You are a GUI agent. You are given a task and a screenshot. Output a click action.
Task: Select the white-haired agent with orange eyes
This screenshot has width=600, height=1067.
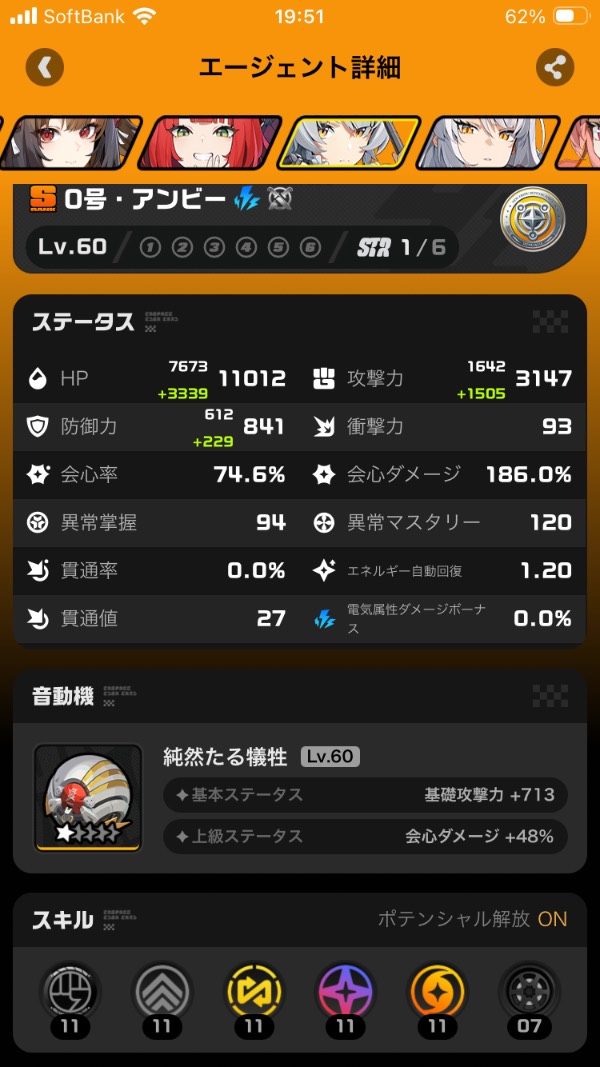(x=490, y=142)
